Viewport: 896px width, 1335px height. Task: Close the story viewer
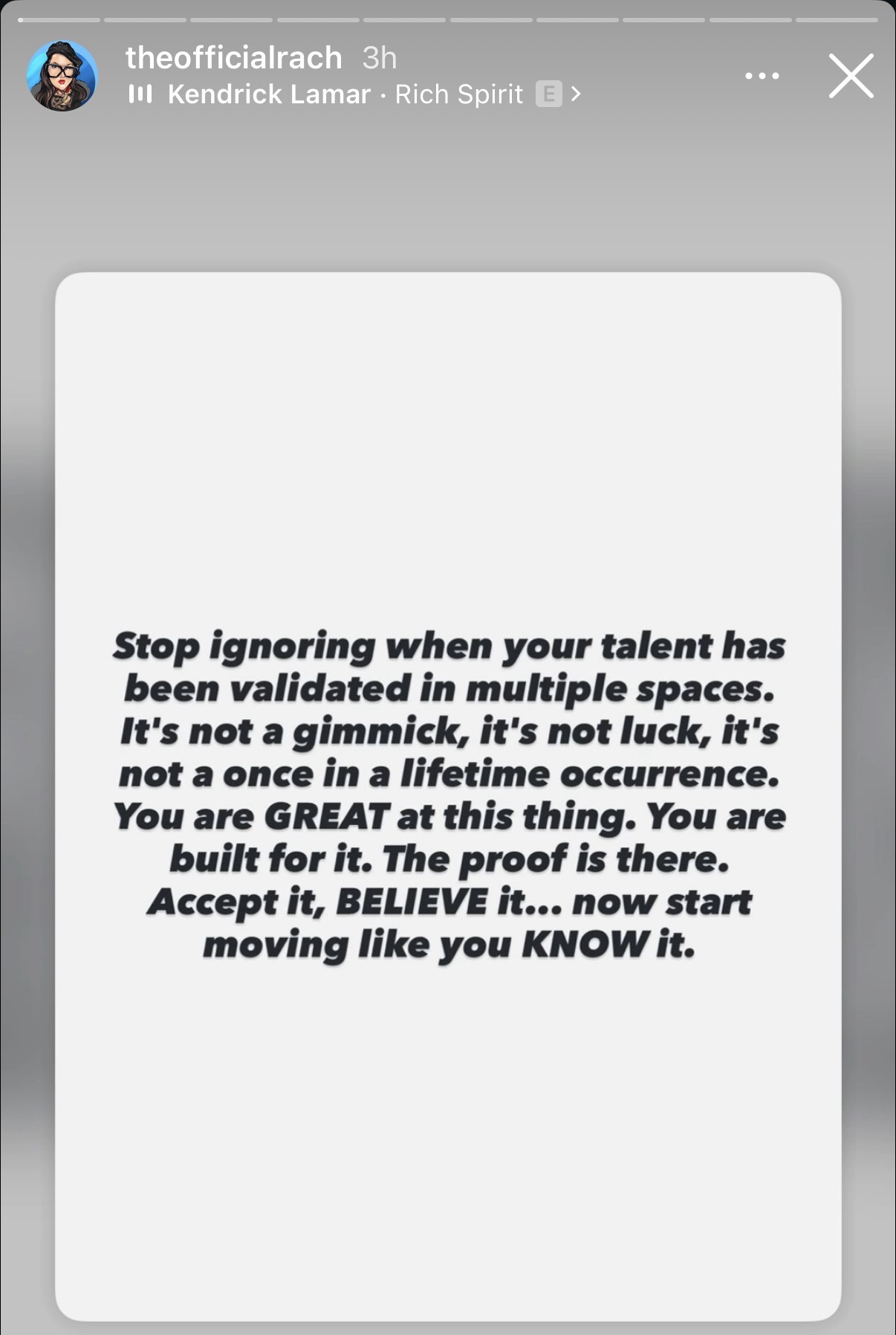(x=851, y=76)
